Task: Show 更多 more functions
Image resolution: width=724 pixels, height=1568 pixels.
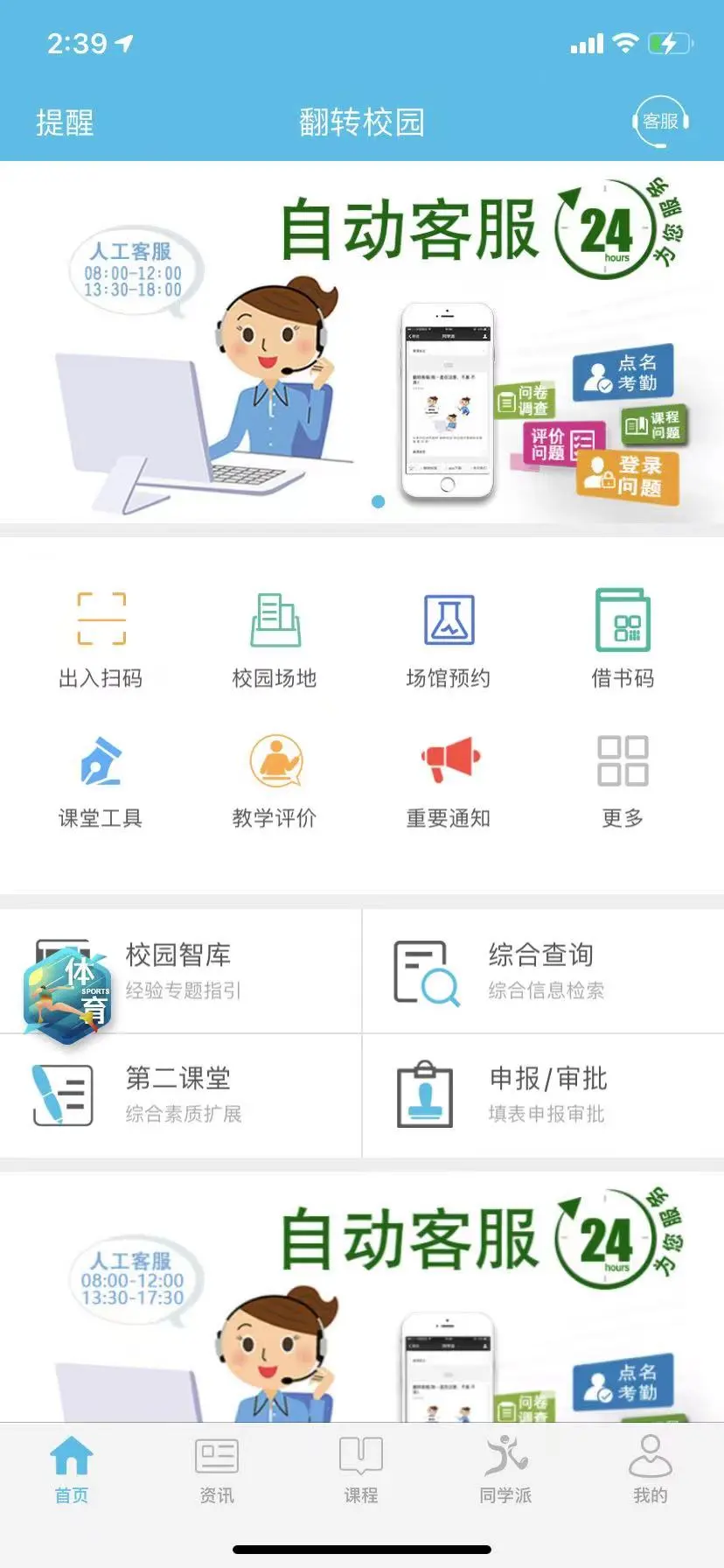Action: tap(623, 780)
